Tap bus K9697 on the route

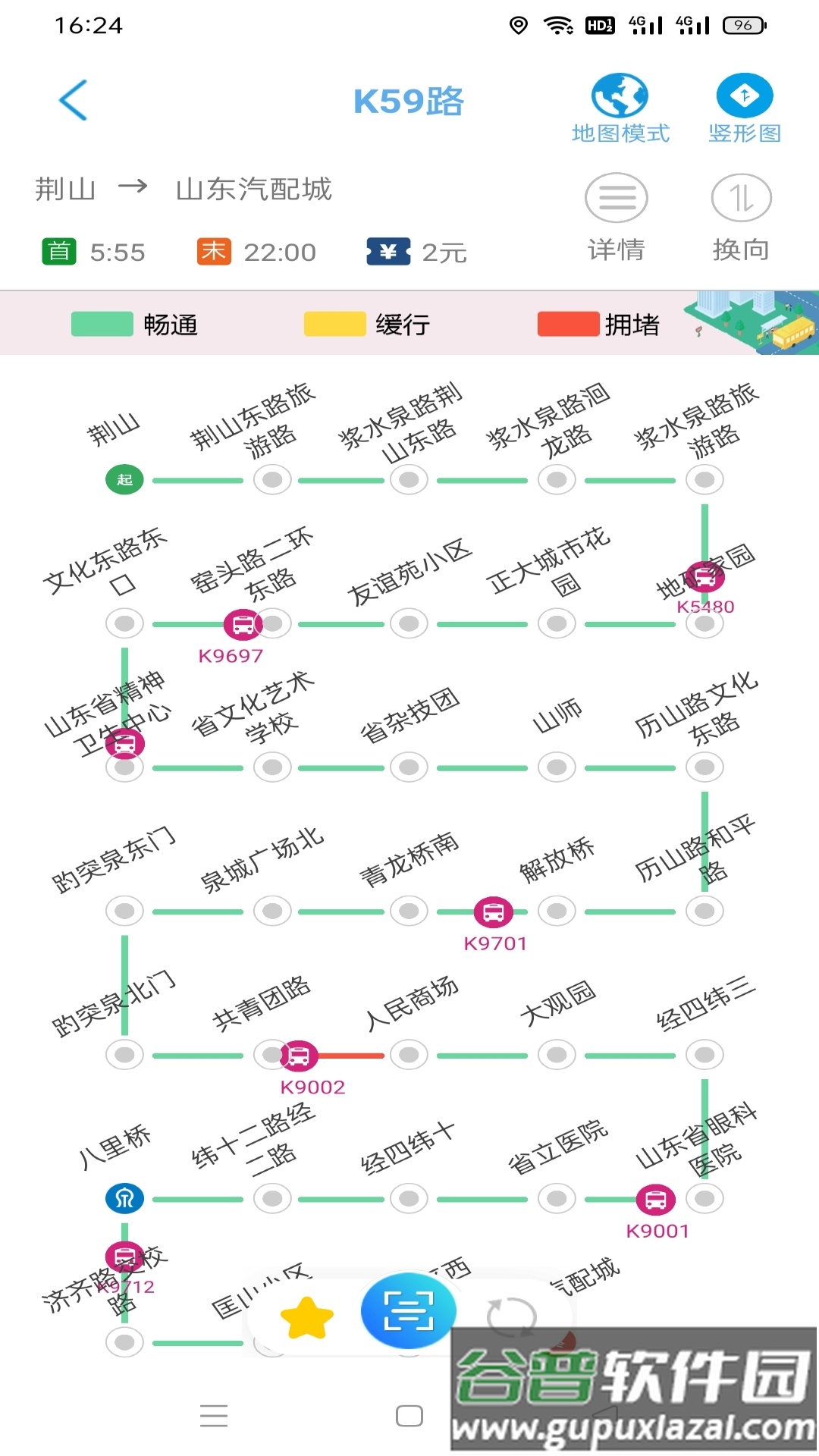pyautogui.click(x=243, y=625)
